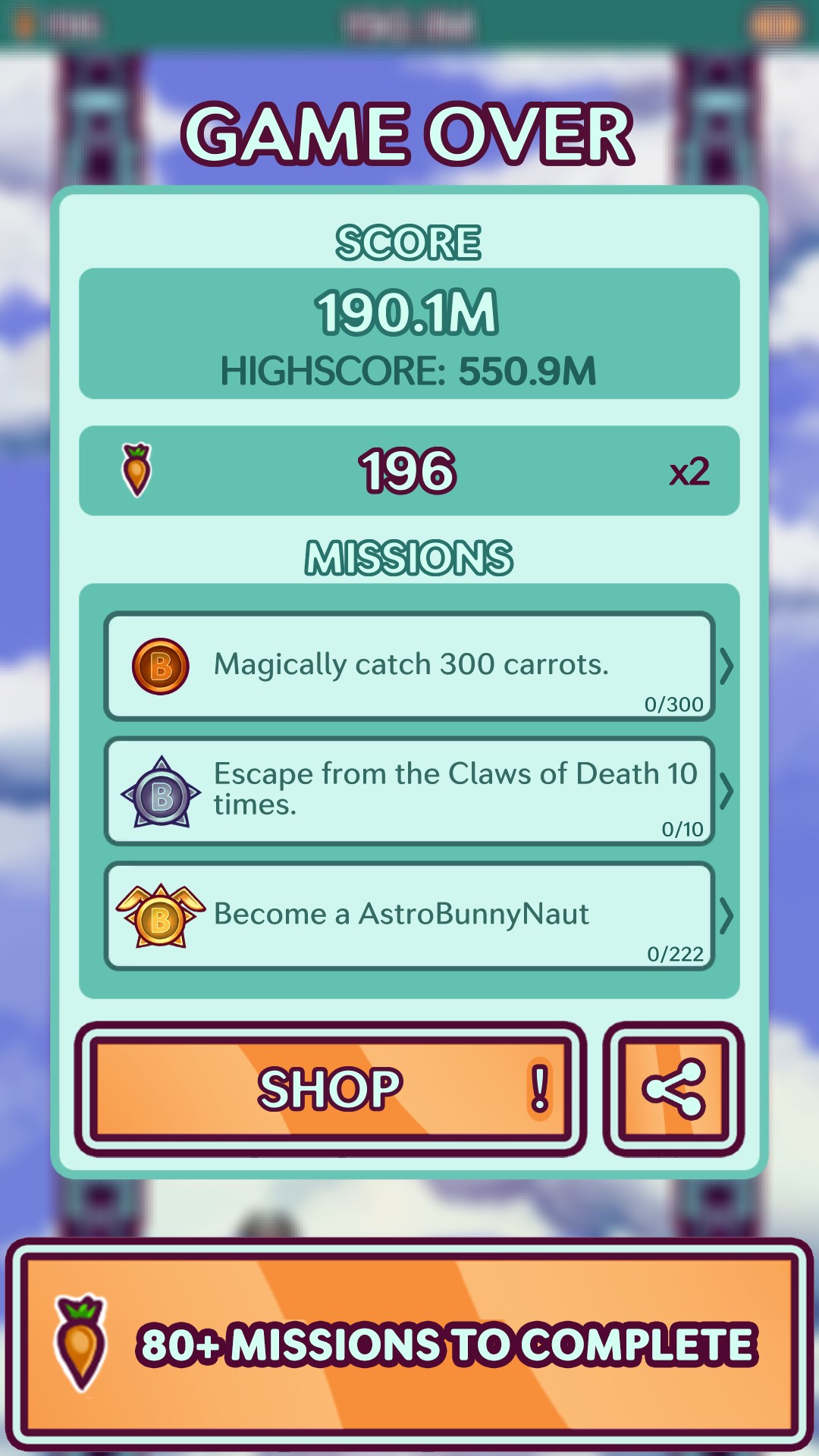Open the Claws of Death escape mission

tap(409, 790)
